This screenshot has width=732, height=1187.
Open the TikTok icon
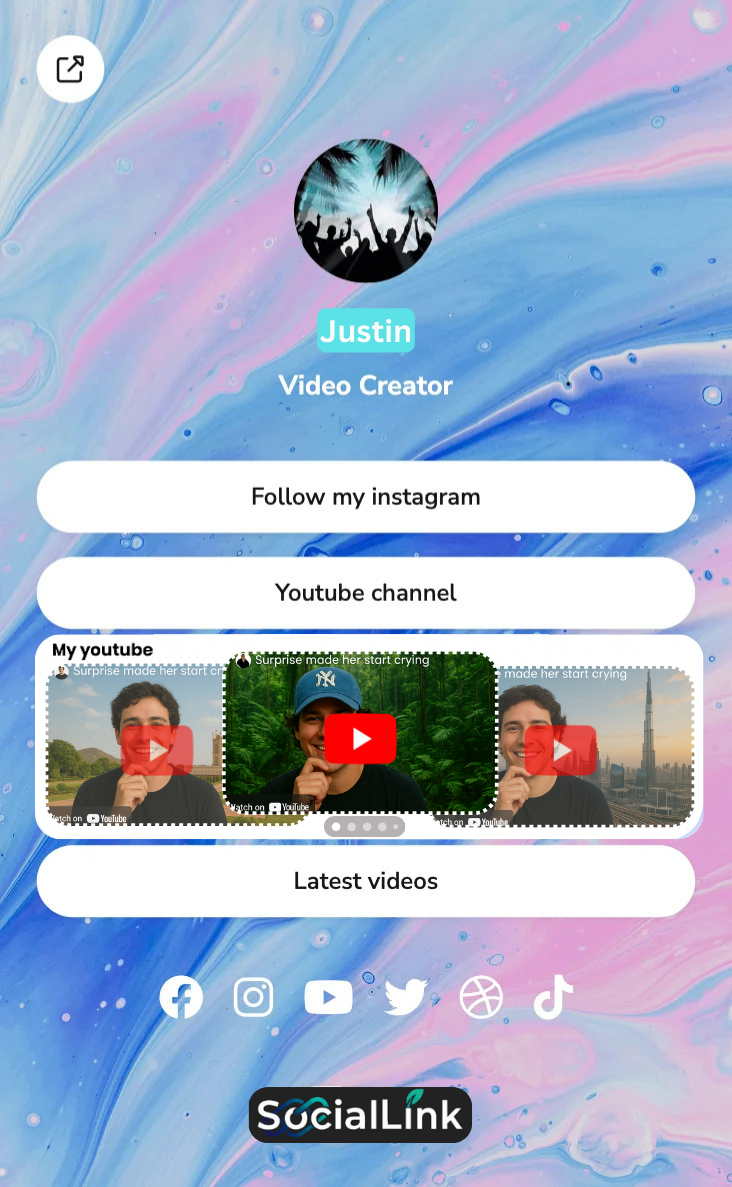553,997
